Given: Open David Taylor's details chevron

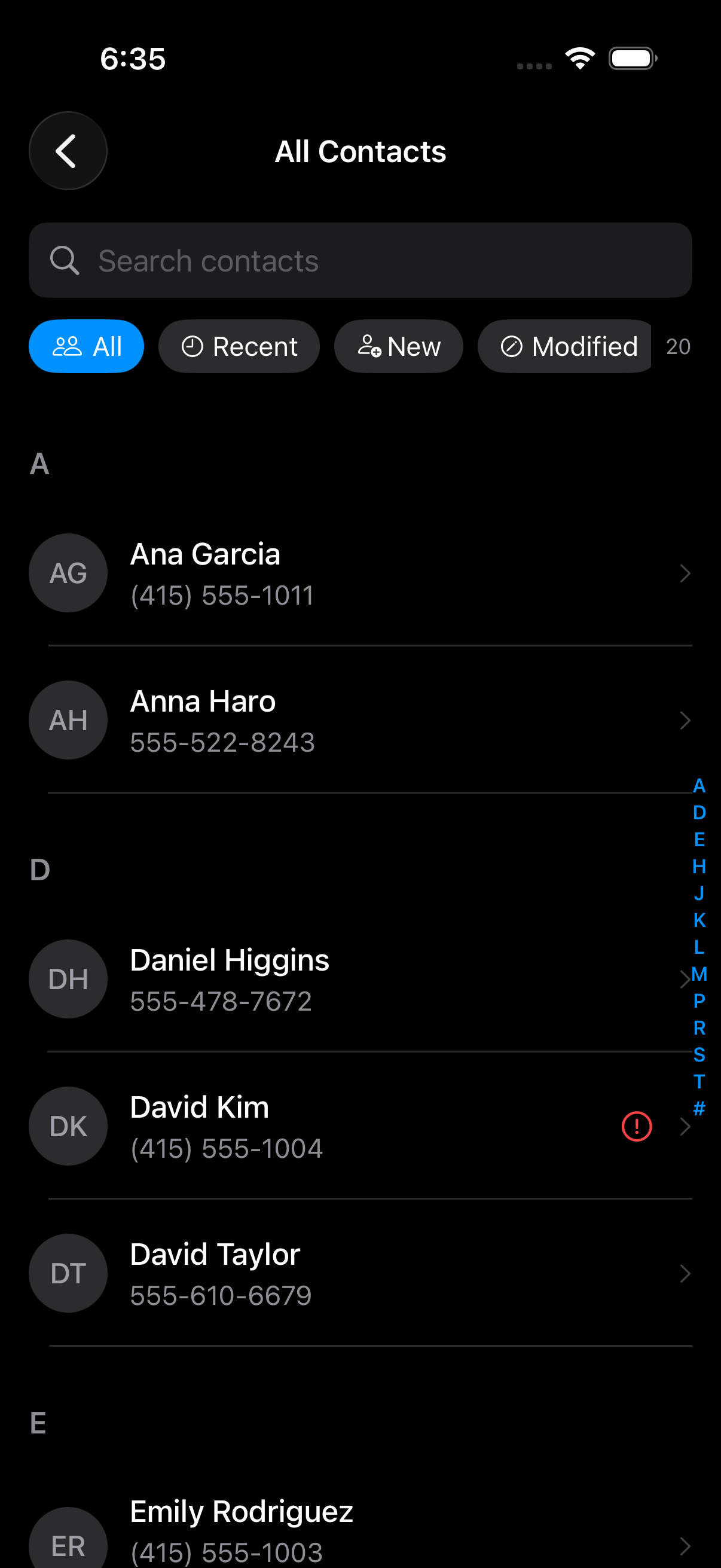Looking at the screenshot, I should click(686, 1273).
